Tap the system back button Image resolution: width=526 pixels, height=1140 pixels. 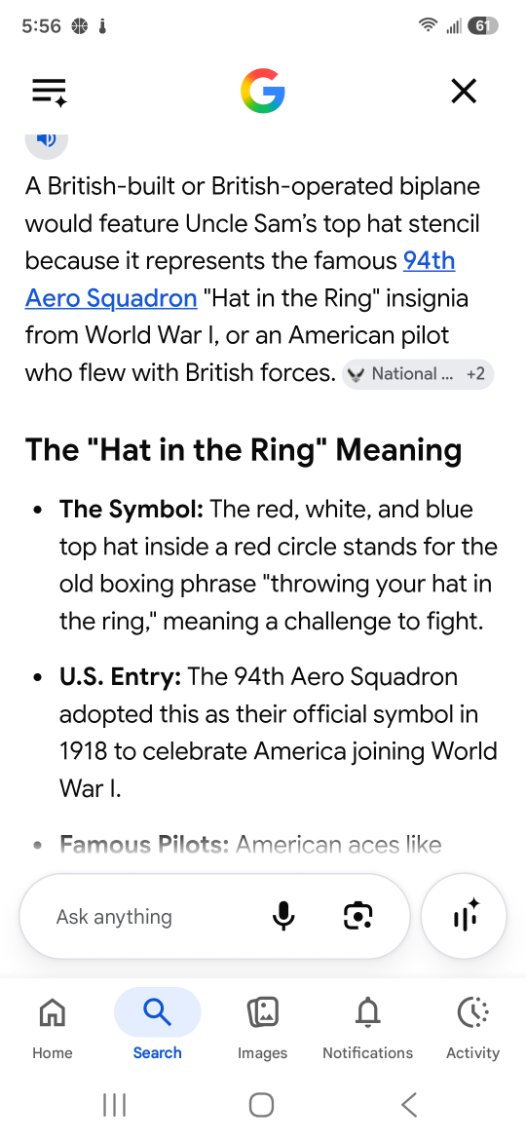[410, 1104]
